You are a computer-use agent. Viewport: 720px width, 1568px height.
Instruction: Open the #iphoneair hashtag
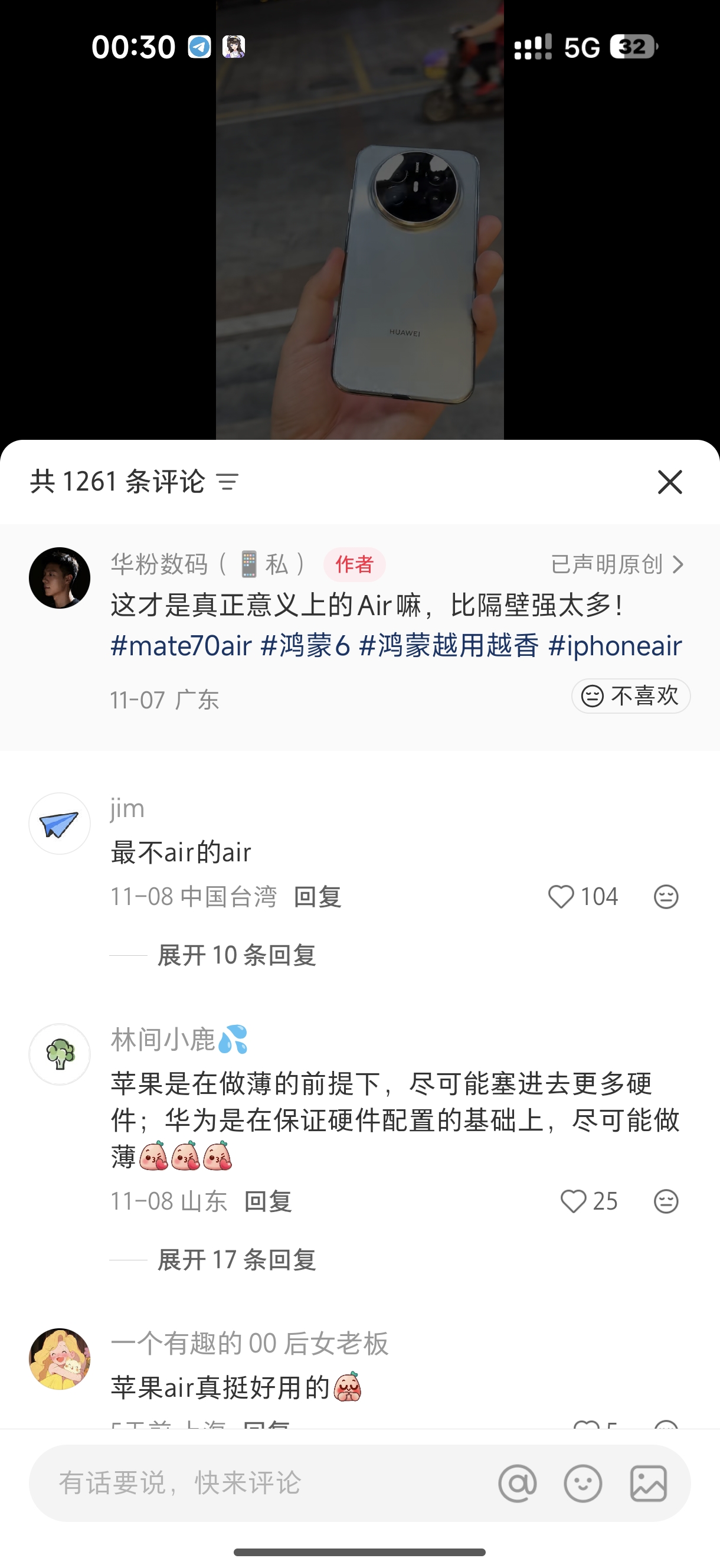click(x=615, y=646)
